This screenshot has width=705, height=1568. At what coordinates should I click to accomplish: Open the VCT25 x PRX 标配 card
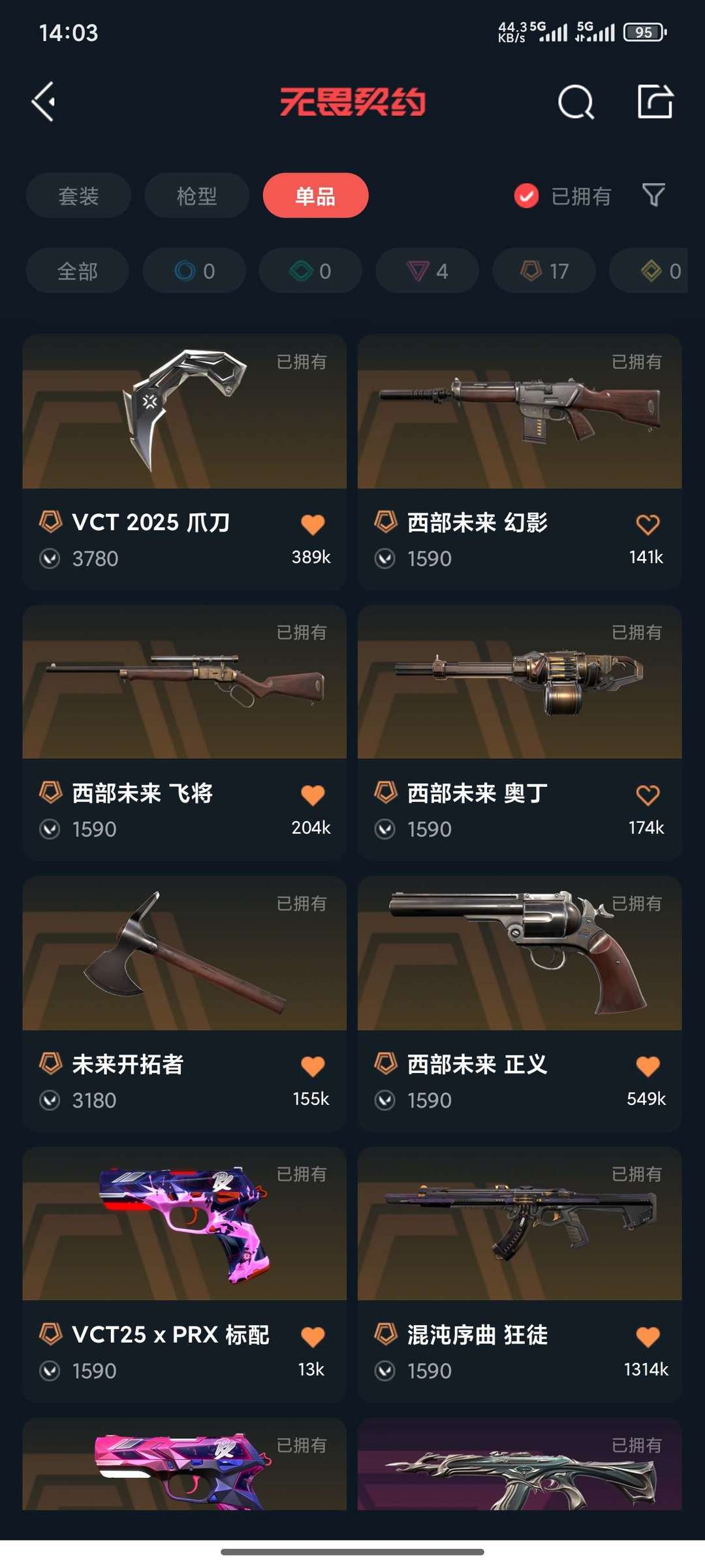coord(184,1274)
